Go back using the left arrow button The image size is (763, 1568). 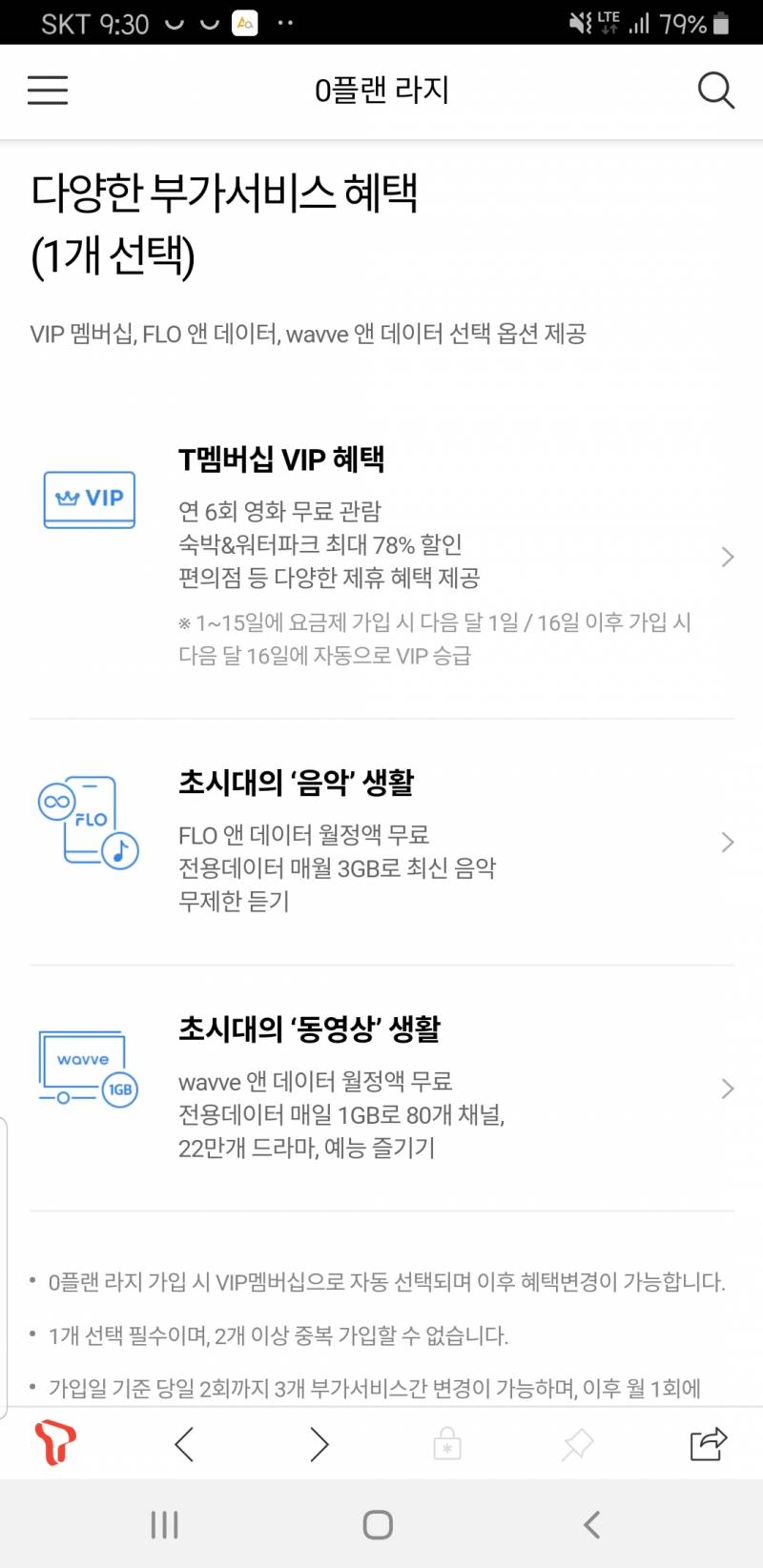184,1443
